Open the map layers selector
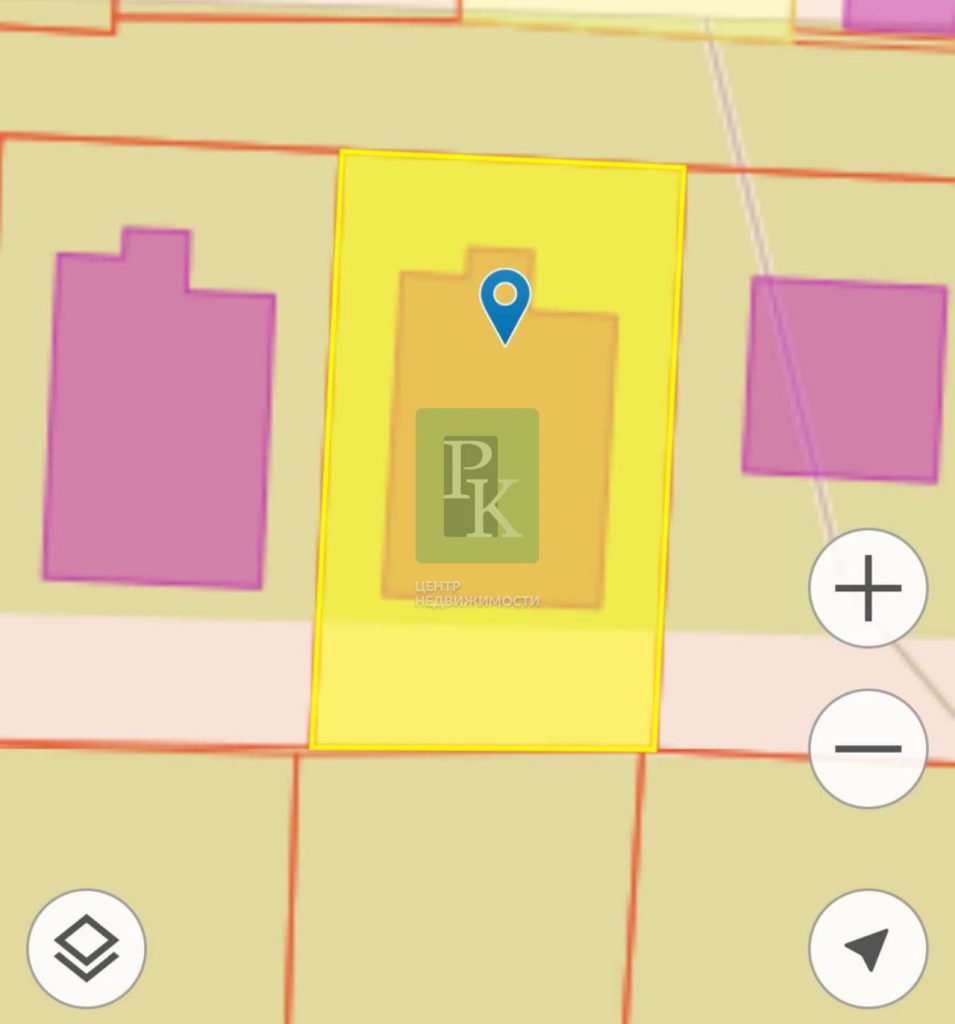The width and height of the screenshot is (955, 1024). 86,948
